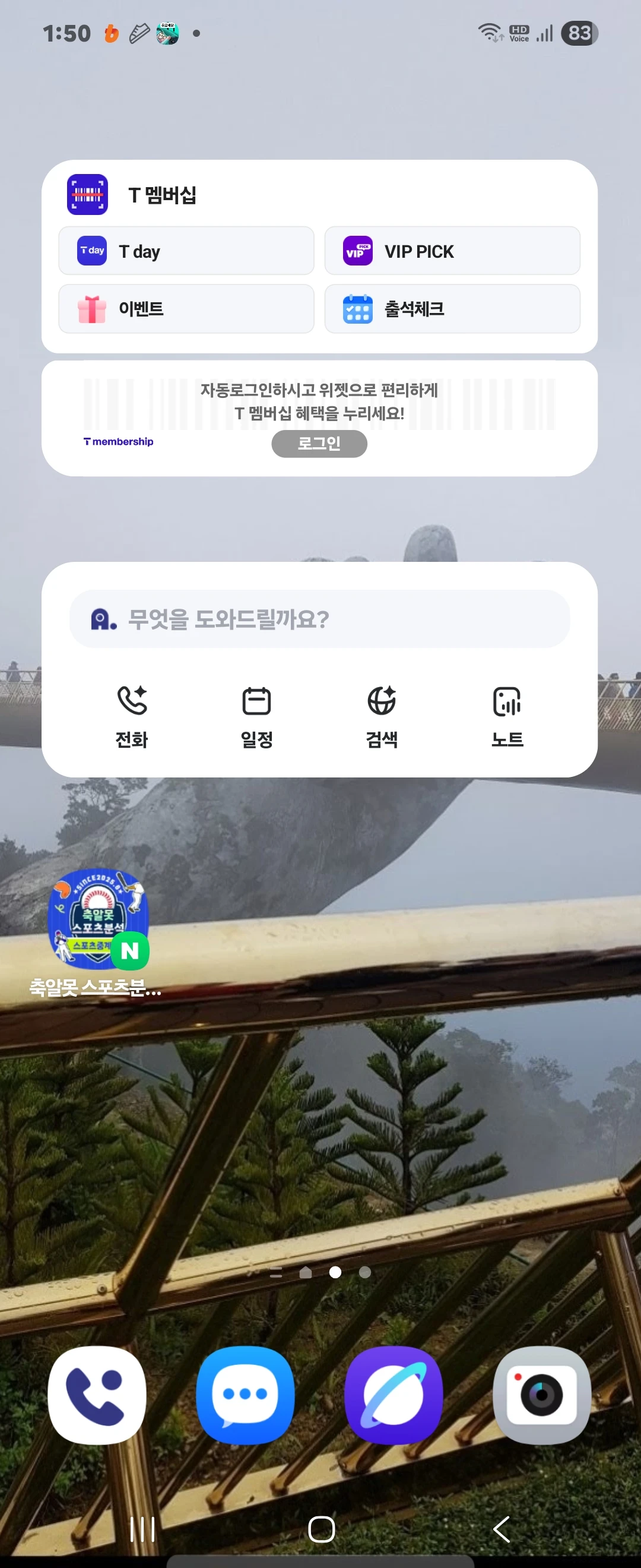This screenshot has height=1568, width=641.
Task: Open the T day shortcut
Action: point(186,251)
